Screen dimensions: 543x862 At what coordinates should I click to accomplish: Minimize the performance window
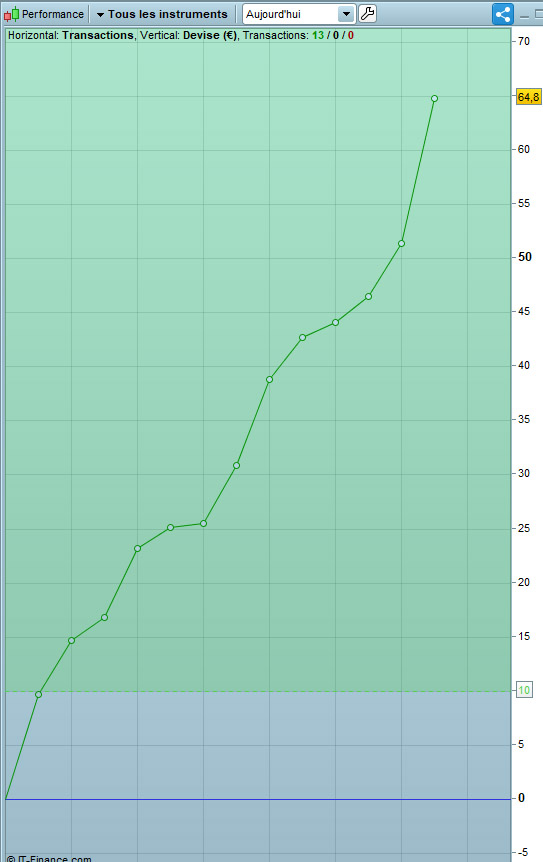click(x=524, y=15)
